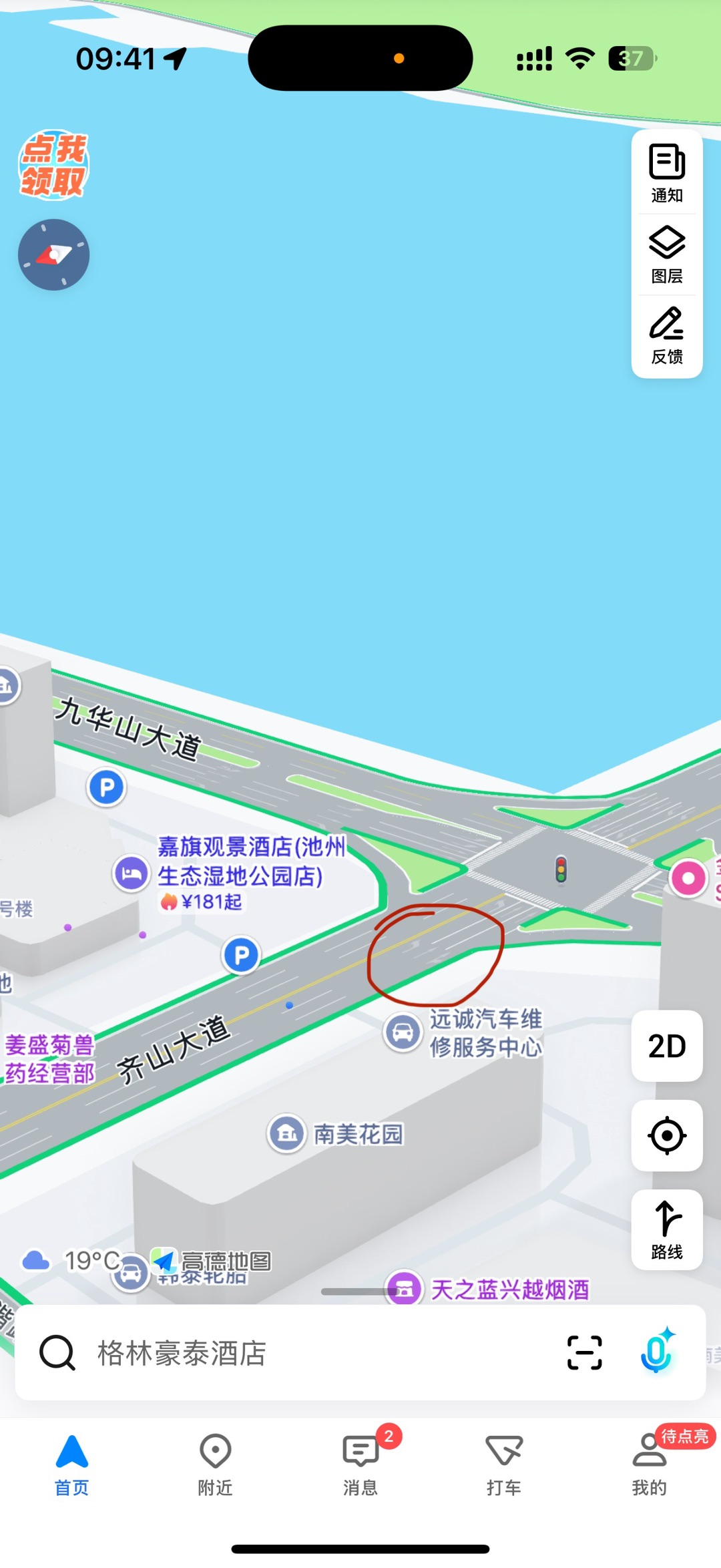Open the scan icon in search bar
This screenshot has height=1568, width=721.
click(x=584, y=1353)
